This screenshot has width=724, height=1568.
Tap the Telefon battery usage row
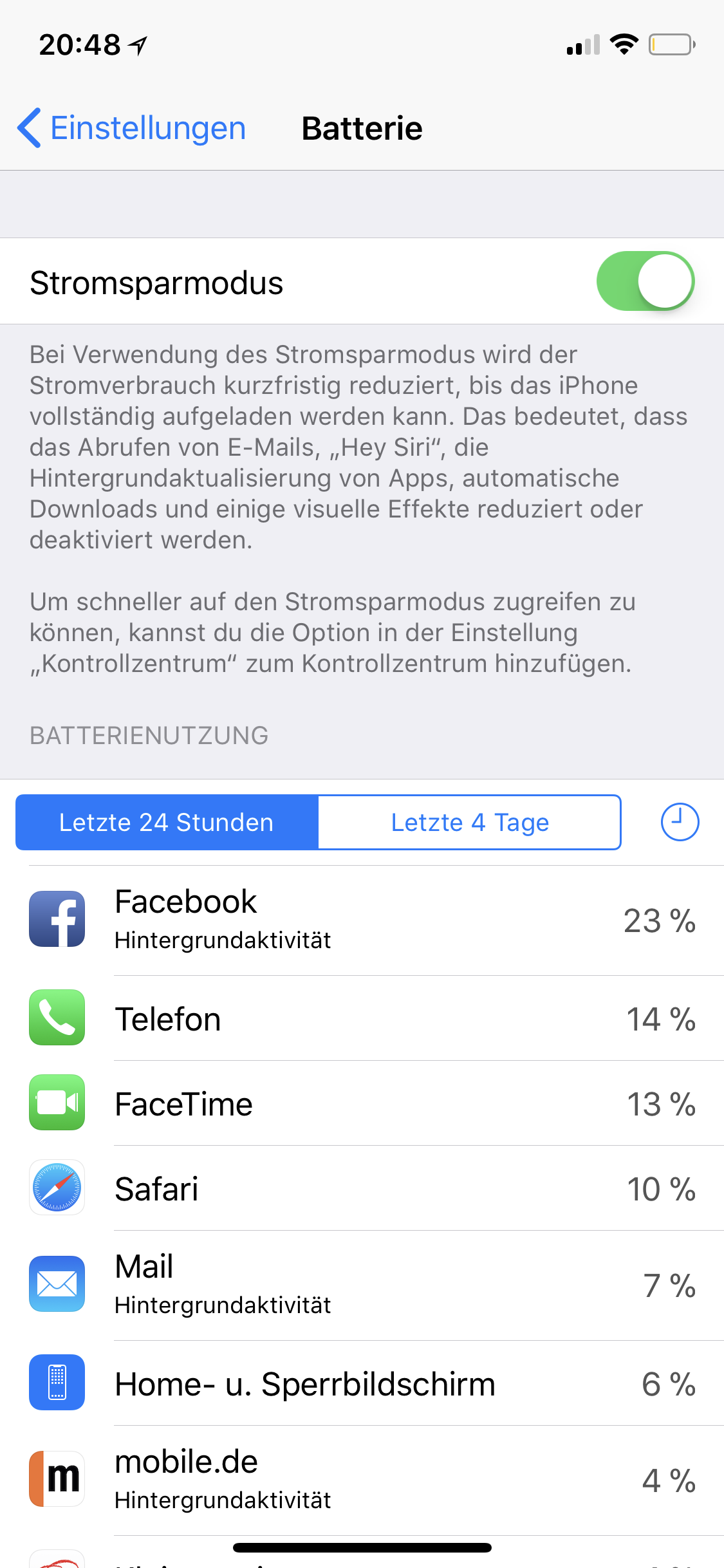coord(362,1019)
